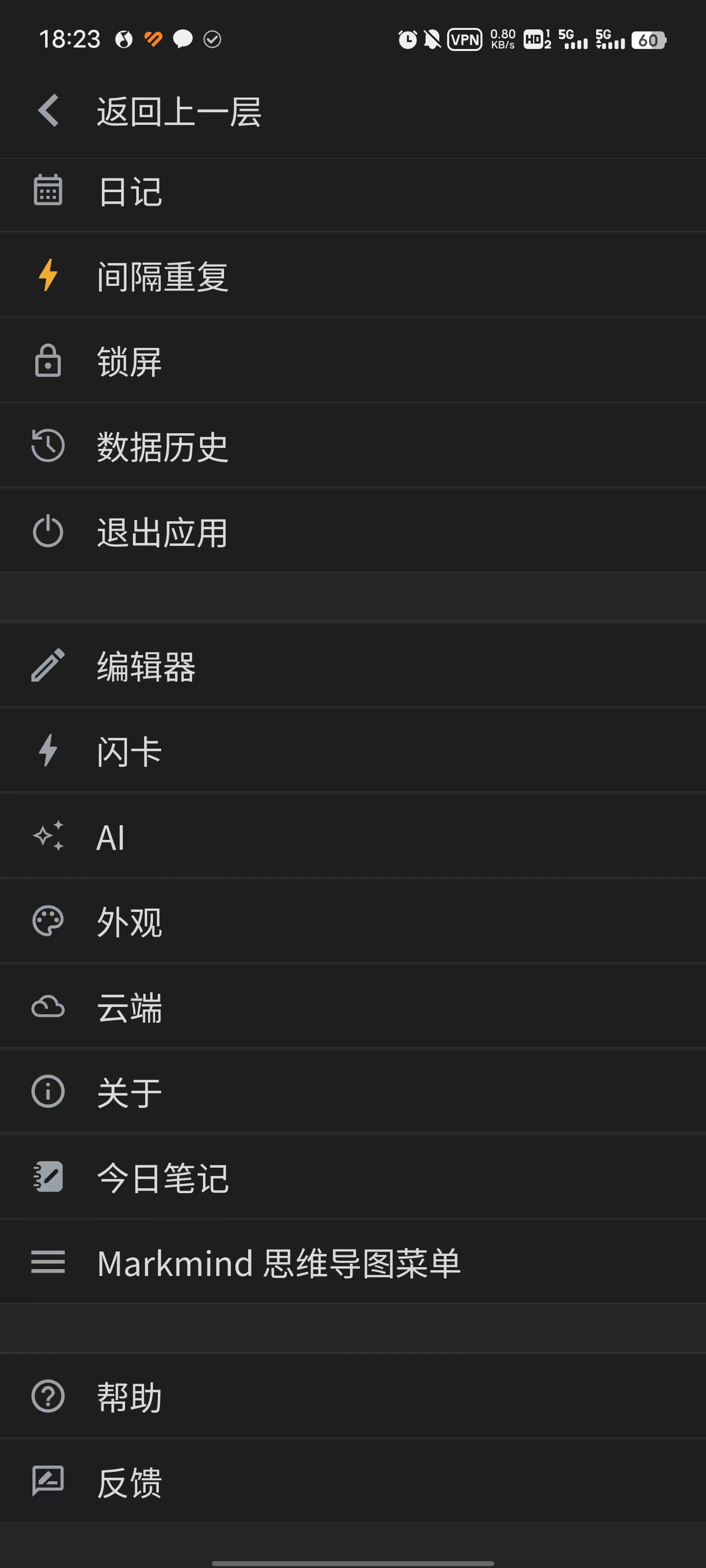The image size is (706, 1568).
Task: Open 闪卡 settings
Action: [x=129, y=752]
